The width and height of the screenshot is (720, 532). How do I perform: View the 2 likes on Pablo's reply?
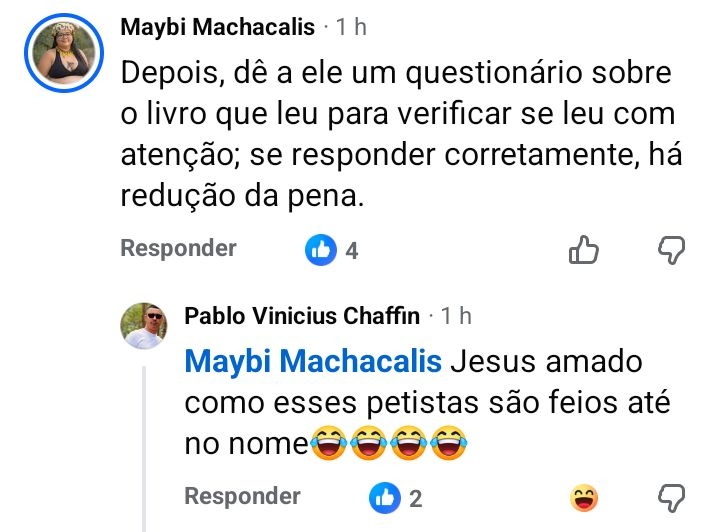pos(397,498)
